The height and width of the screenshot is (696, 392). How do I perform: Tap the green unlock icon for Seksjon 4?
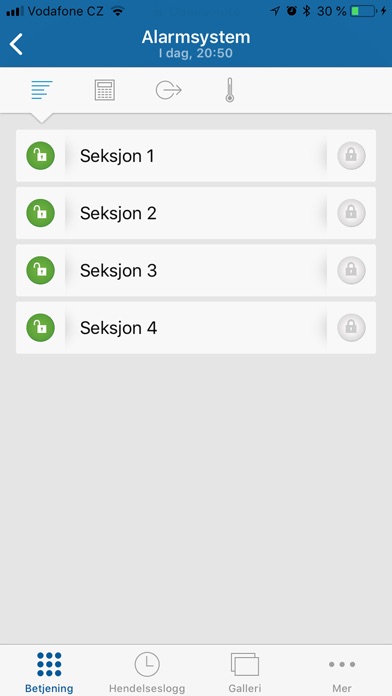[40, 328]
